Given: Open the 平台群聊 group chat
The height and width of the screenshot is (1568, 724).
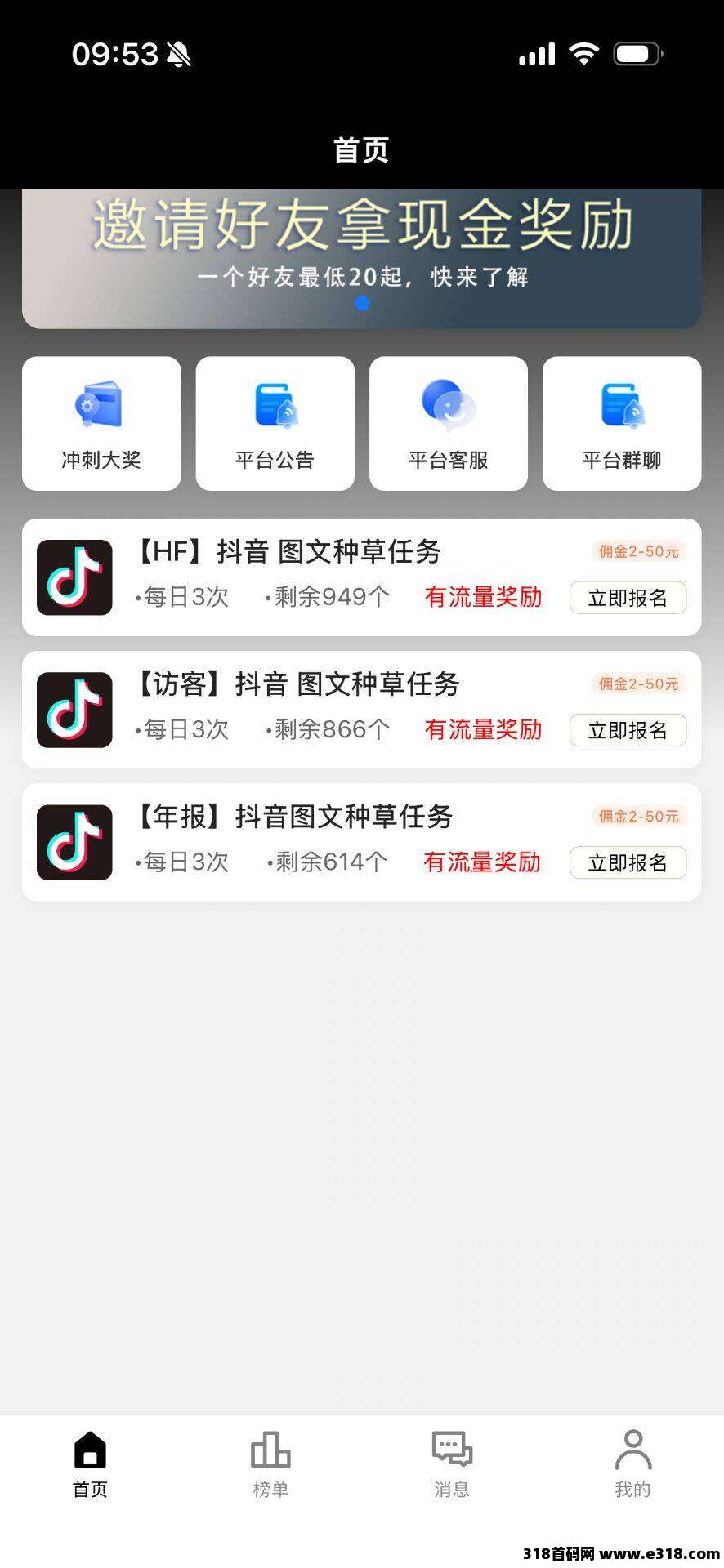Looking at the screenshot, I should coord(623,422).
